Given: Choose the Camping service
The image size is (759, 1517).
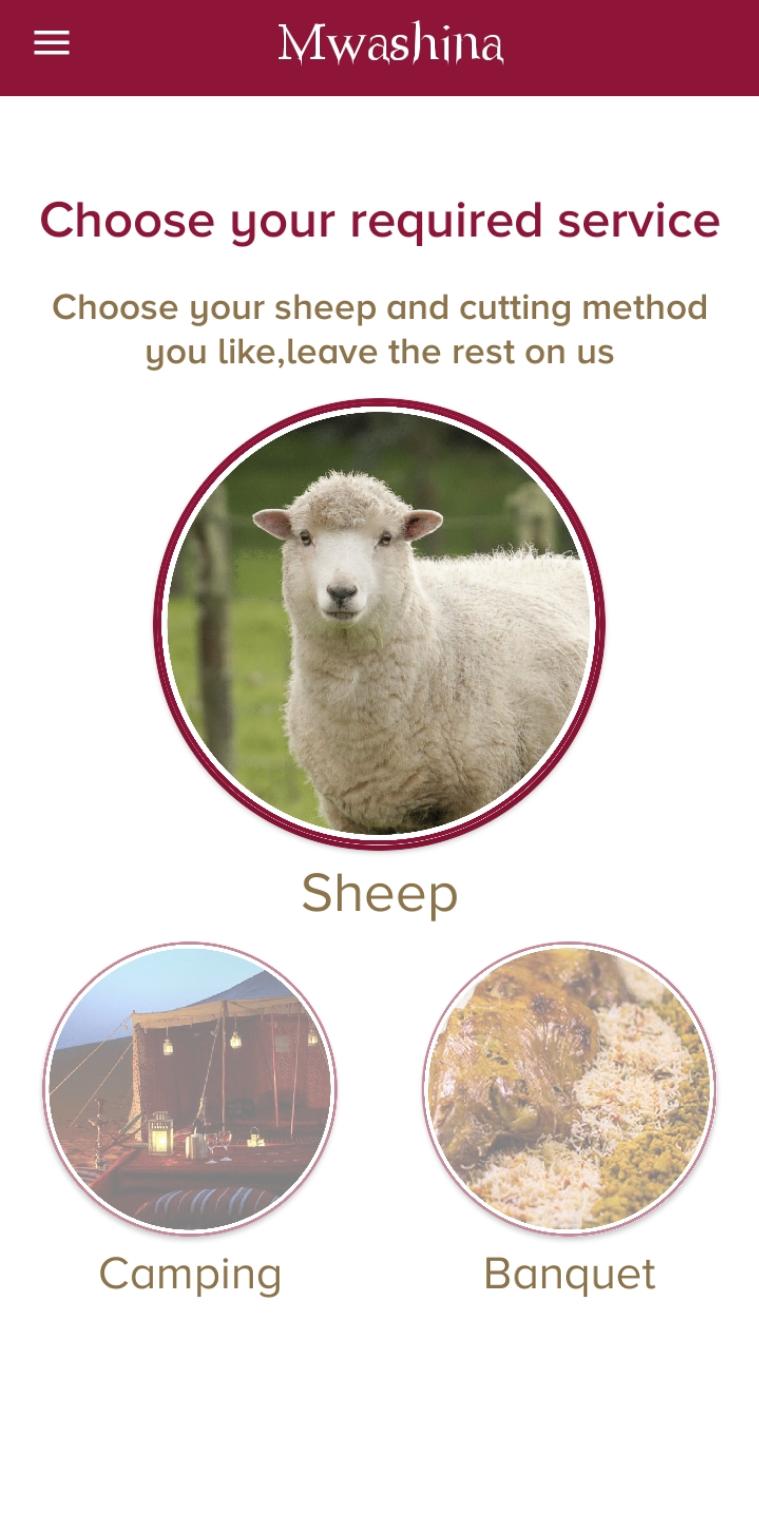Looking at the screenshot, I should pyautogui.click(x=190, y=1088).
